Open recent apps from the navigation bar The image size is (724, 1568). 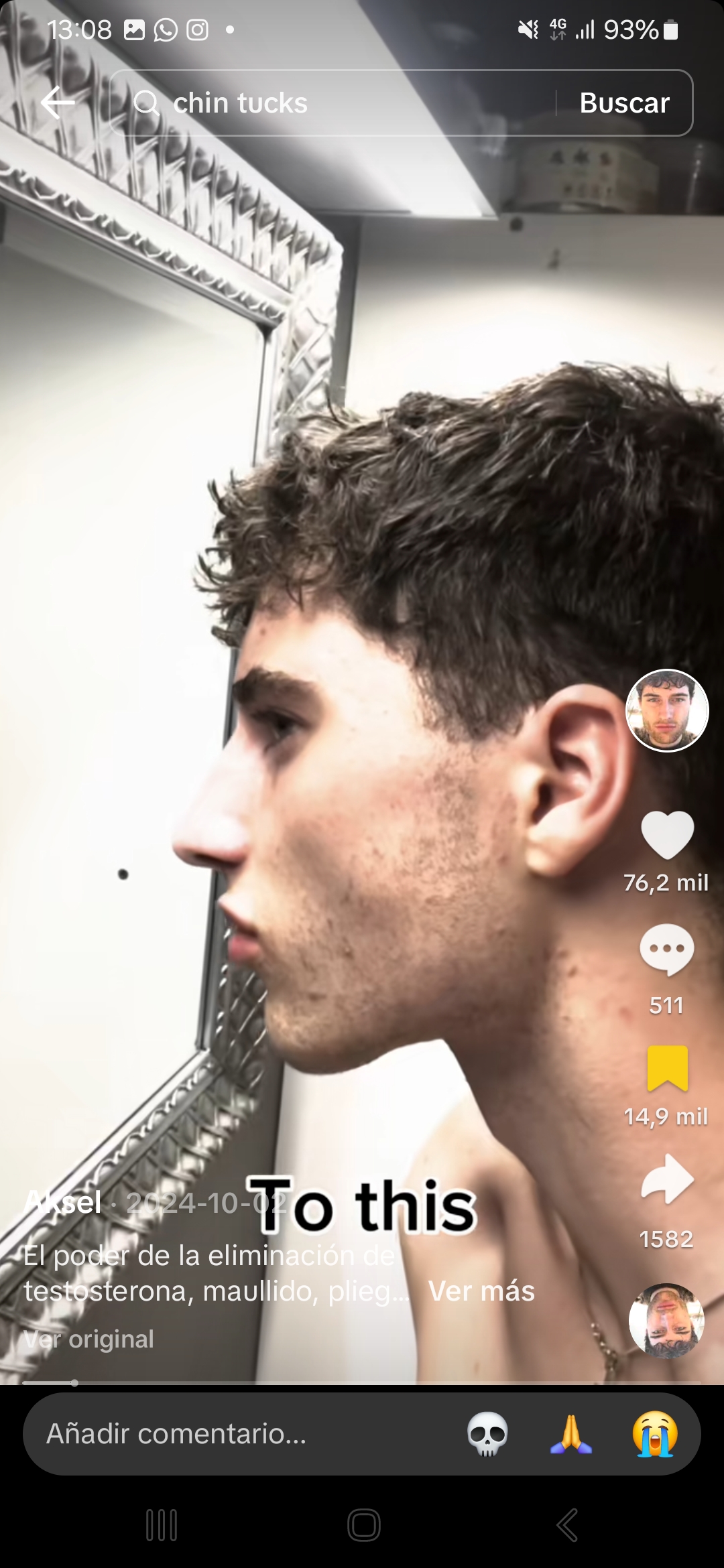click(x=162, y=1526)
